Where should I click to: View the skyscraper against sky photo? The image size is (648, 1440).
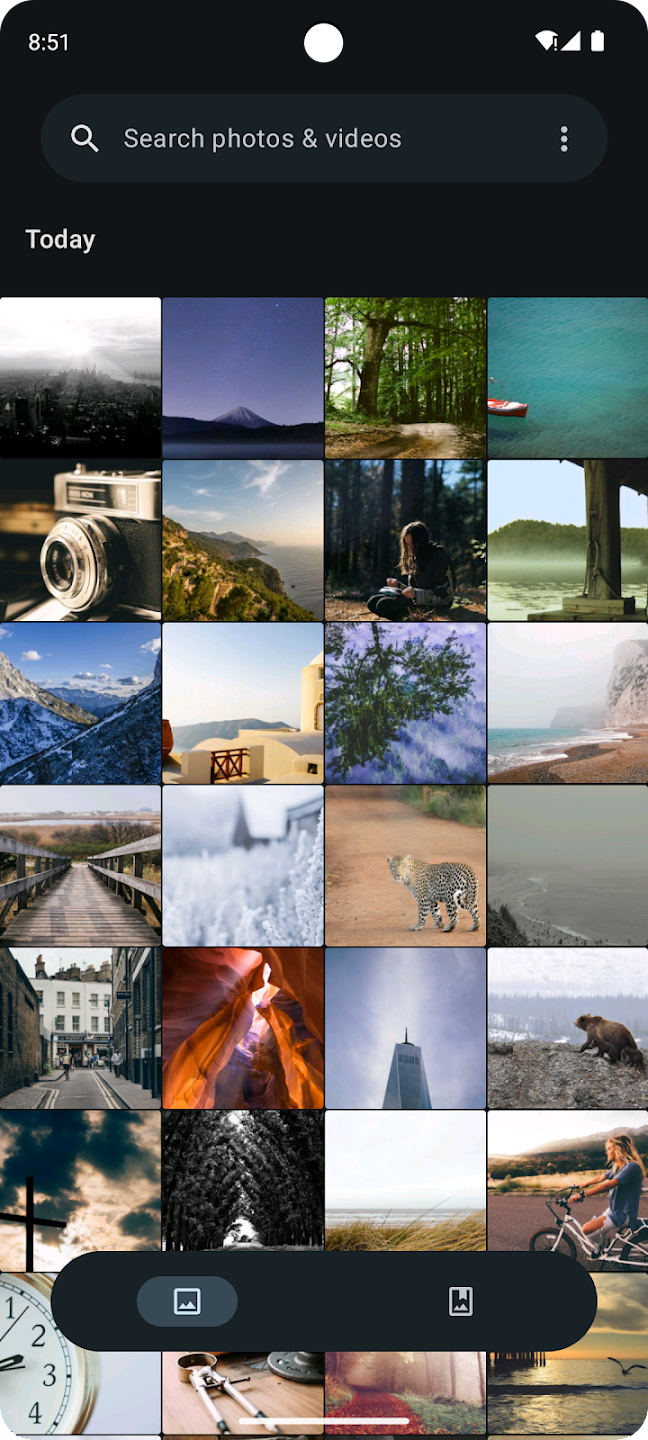pyautogui.click(x=405, y=1028)
